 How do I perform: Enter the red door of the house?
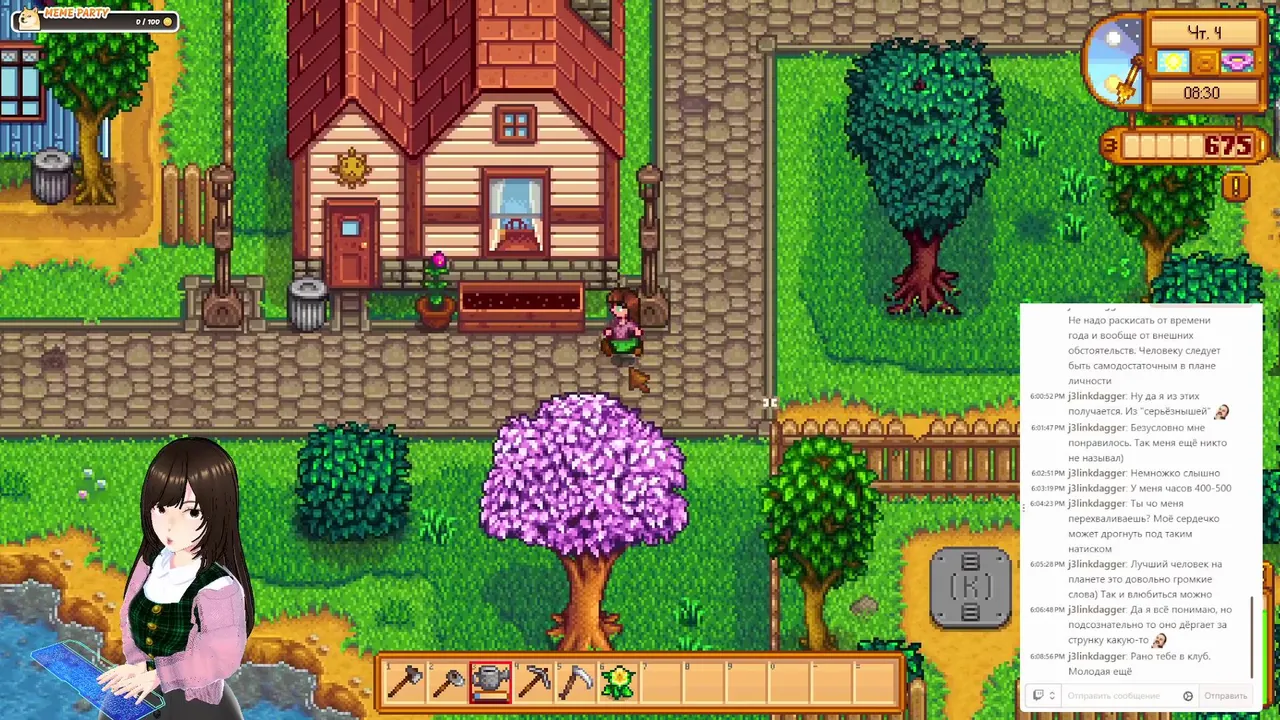pos(349,247)
